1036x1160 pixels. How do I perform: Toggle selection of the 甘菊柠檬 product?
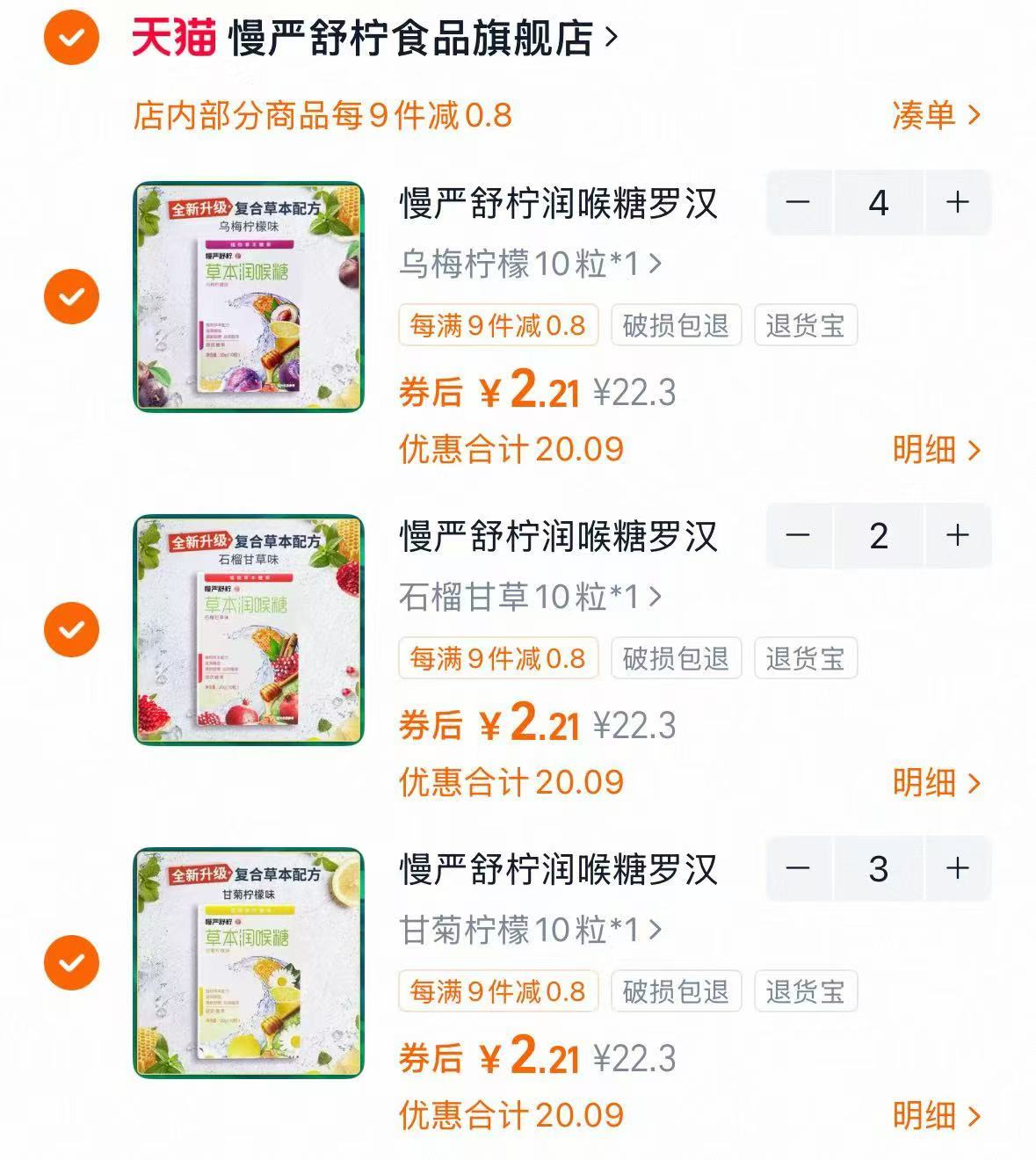pyautogui.click(x=70, y=962)
